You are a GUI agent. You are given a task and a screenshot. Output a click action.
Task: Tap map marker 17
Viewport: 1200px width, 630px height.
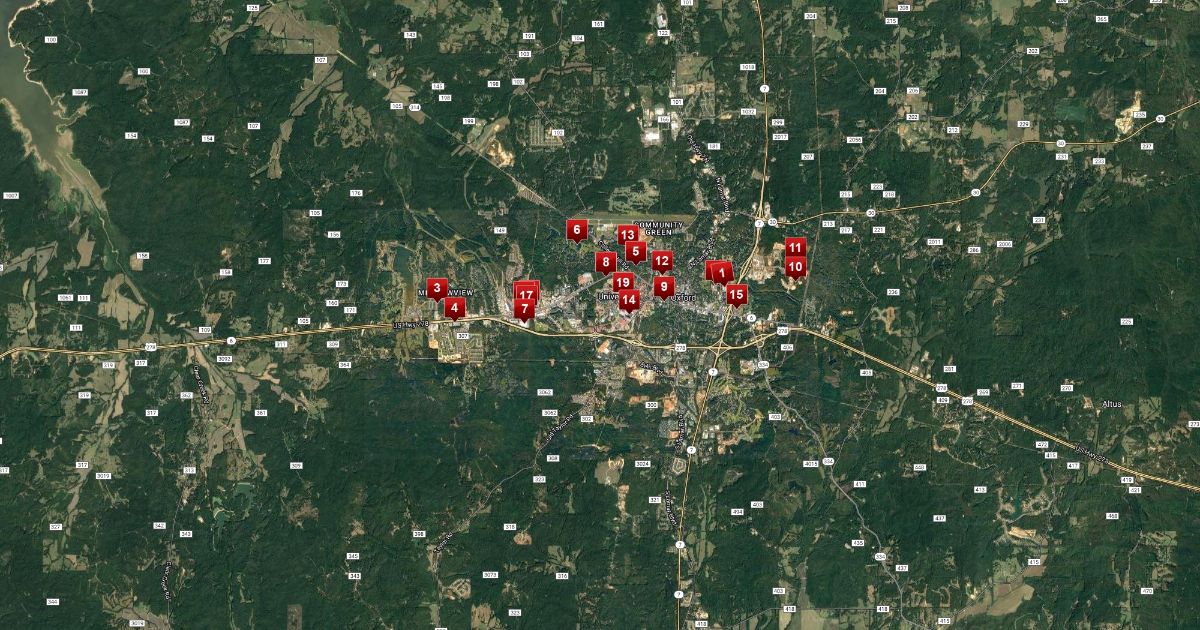tap(527, 294)
